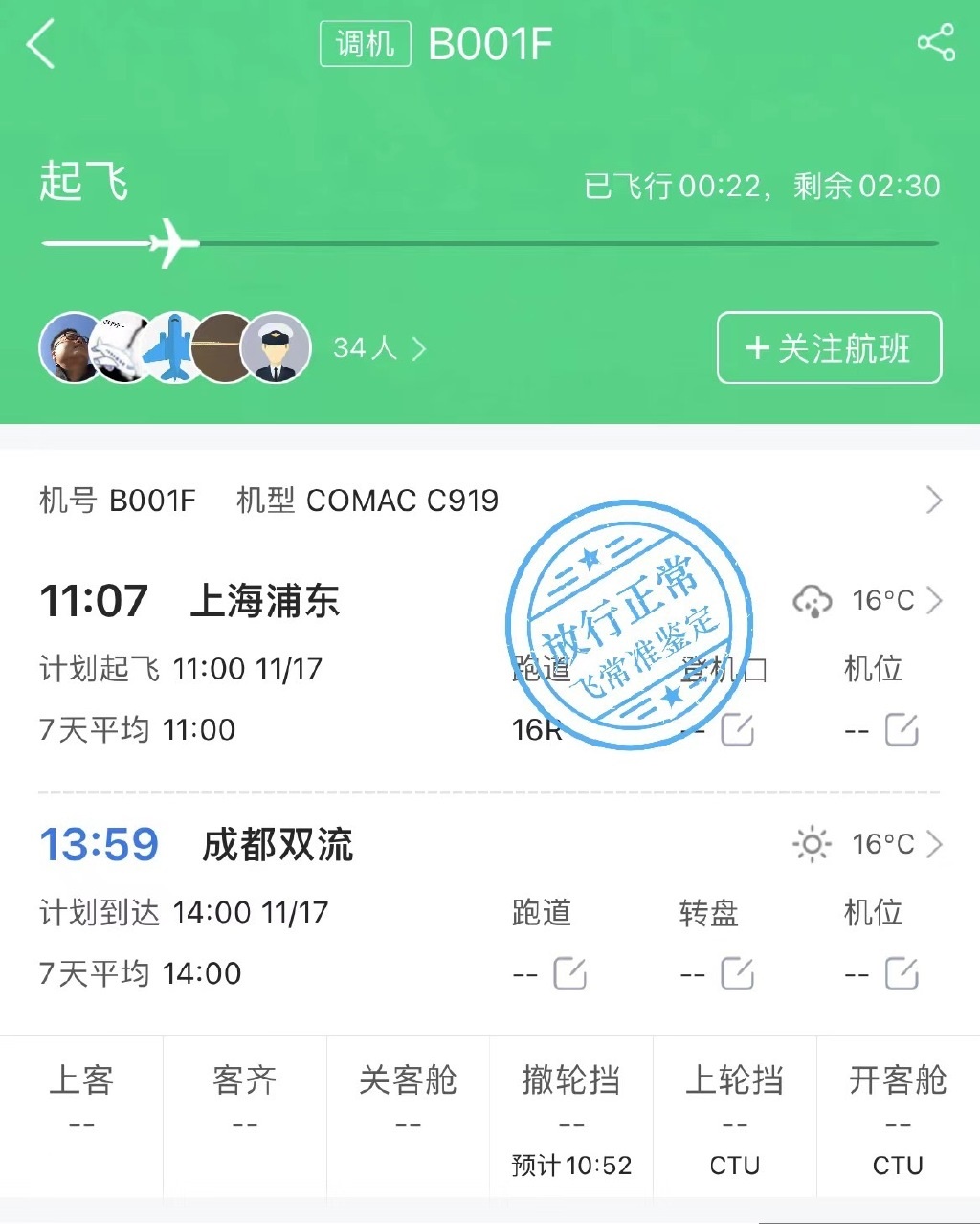
Task: Go back using the top-left arrow
Action: [41, 45]
